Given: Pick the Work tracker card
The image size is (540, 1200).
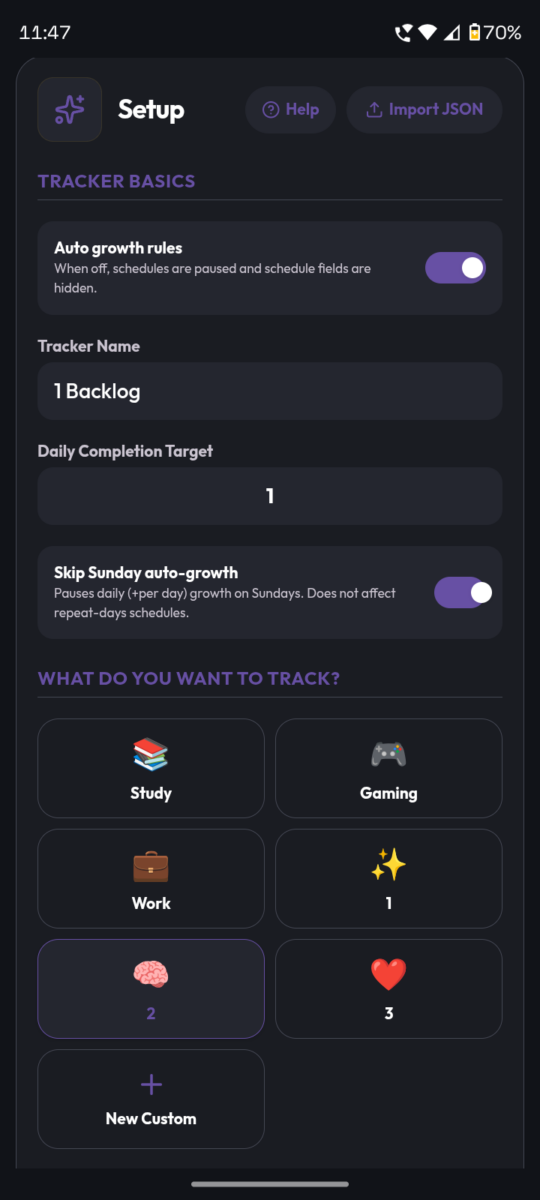Looking at the screenshot, I should click(151, 878).
